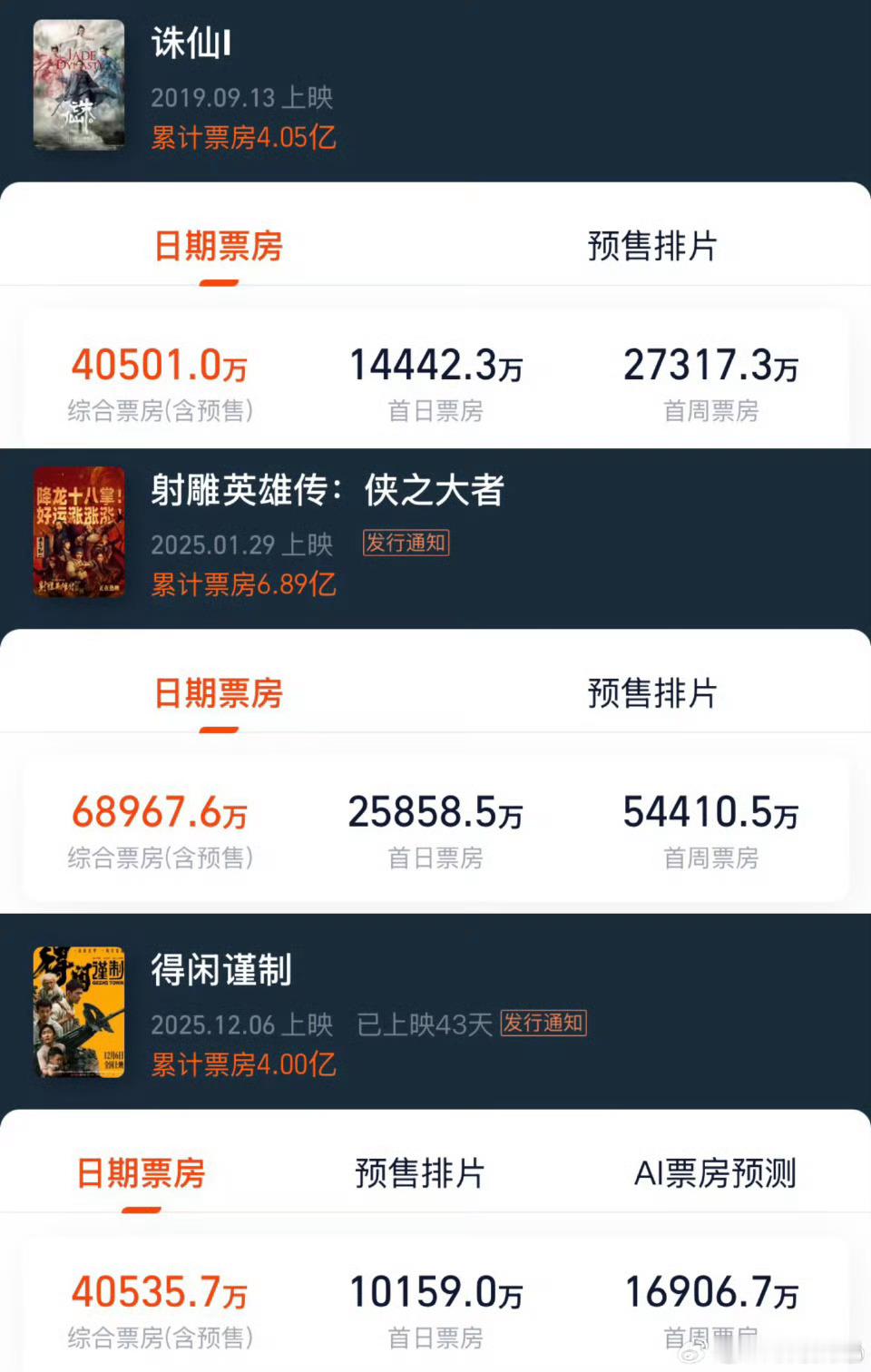Open 发行通知 for 得闲谨制
Screen dimensions: 871x1372
pyautogui.click(x=543, y=1024)
